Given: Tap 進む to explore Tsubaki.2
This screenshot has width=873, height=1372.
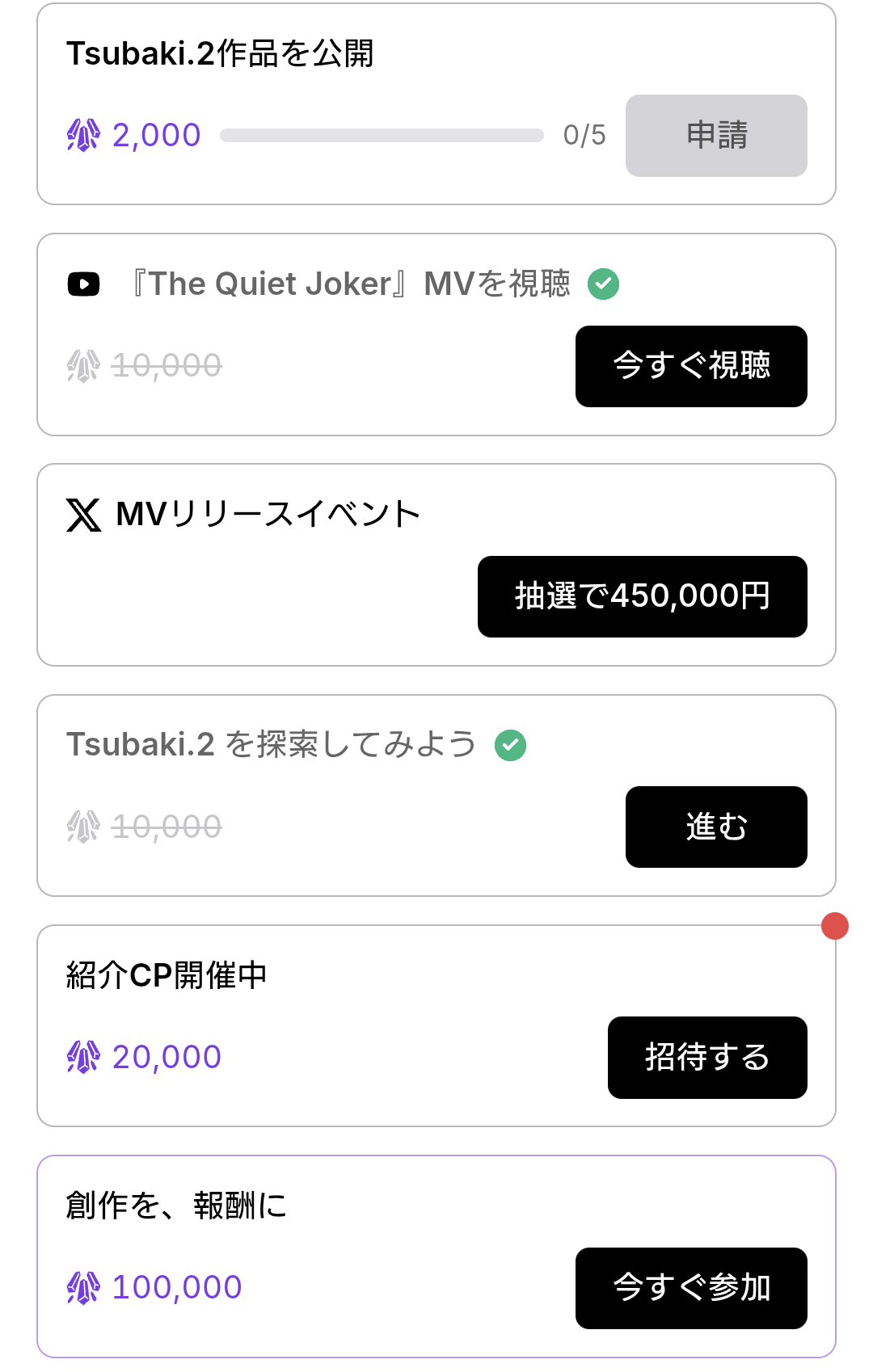Looking at the screenshot, I should [716, 827].
